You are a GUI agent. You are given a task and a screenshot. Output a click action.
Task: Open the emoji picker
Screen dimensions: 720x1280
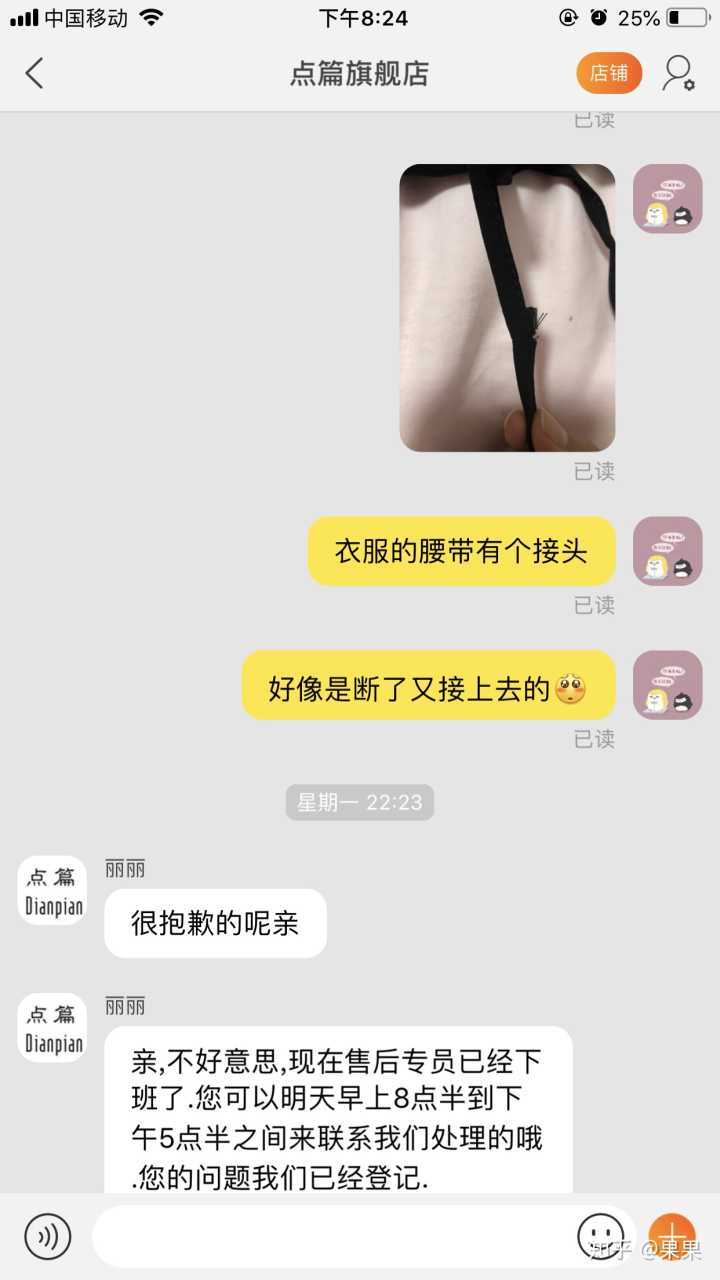[601, 1236]
